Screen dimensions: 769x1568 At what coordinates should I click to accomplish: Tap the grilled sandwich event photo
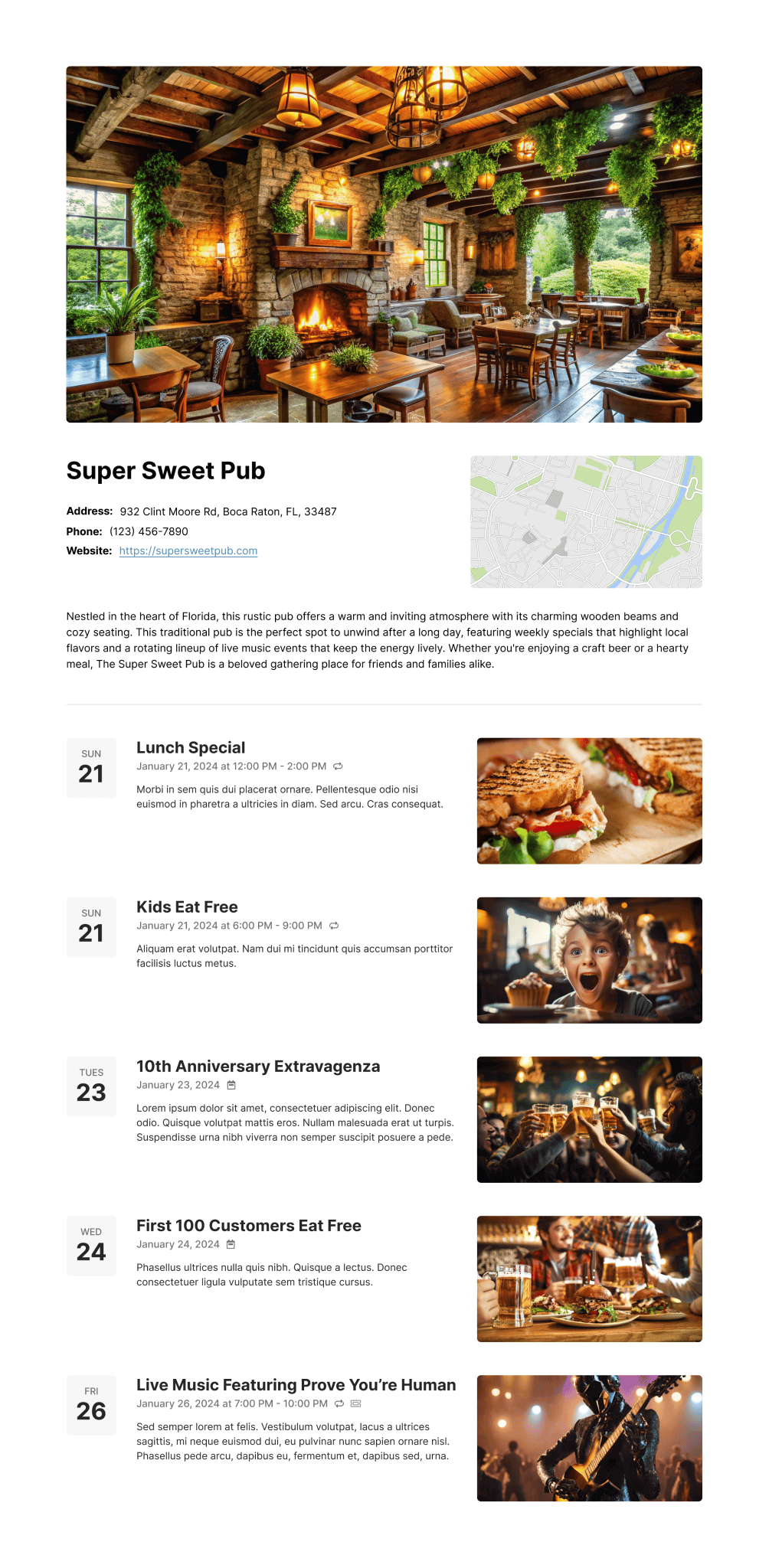589,801
